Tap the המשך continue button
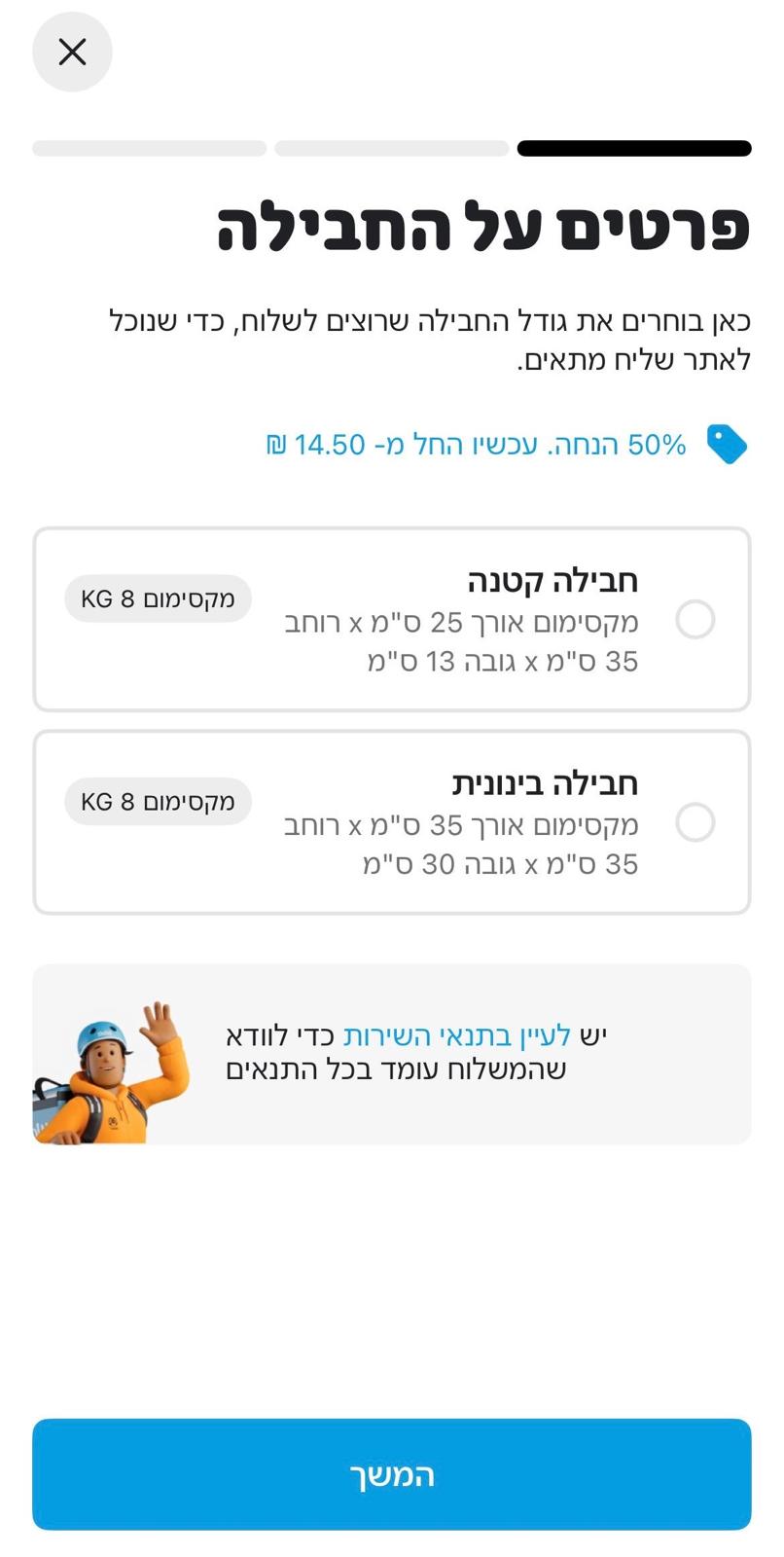 coord(392,1473)
